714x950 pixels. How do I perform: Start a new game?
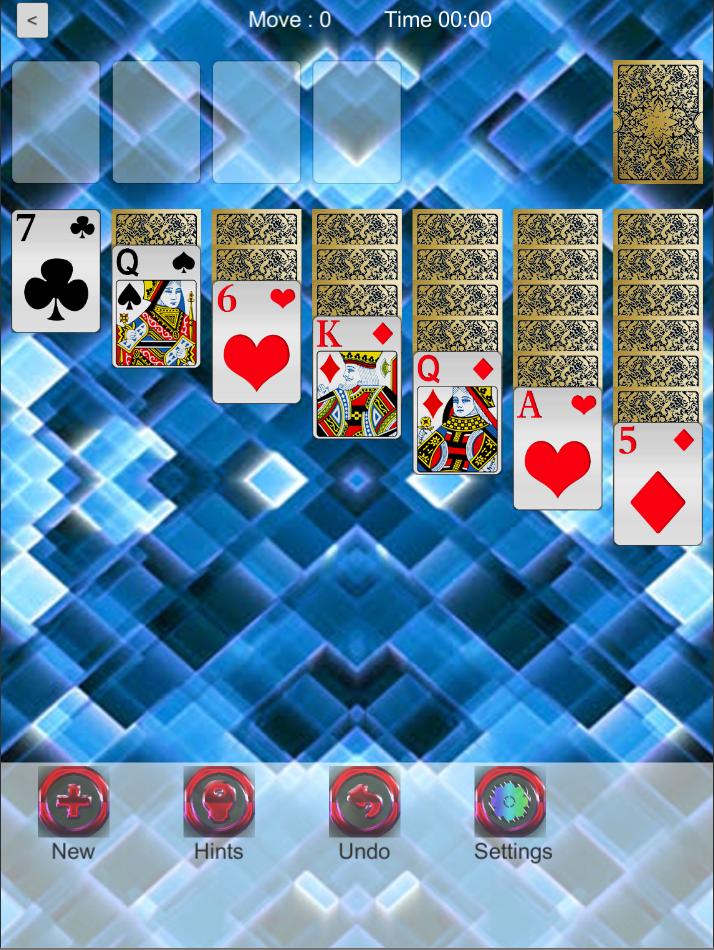tap(73, 802)
